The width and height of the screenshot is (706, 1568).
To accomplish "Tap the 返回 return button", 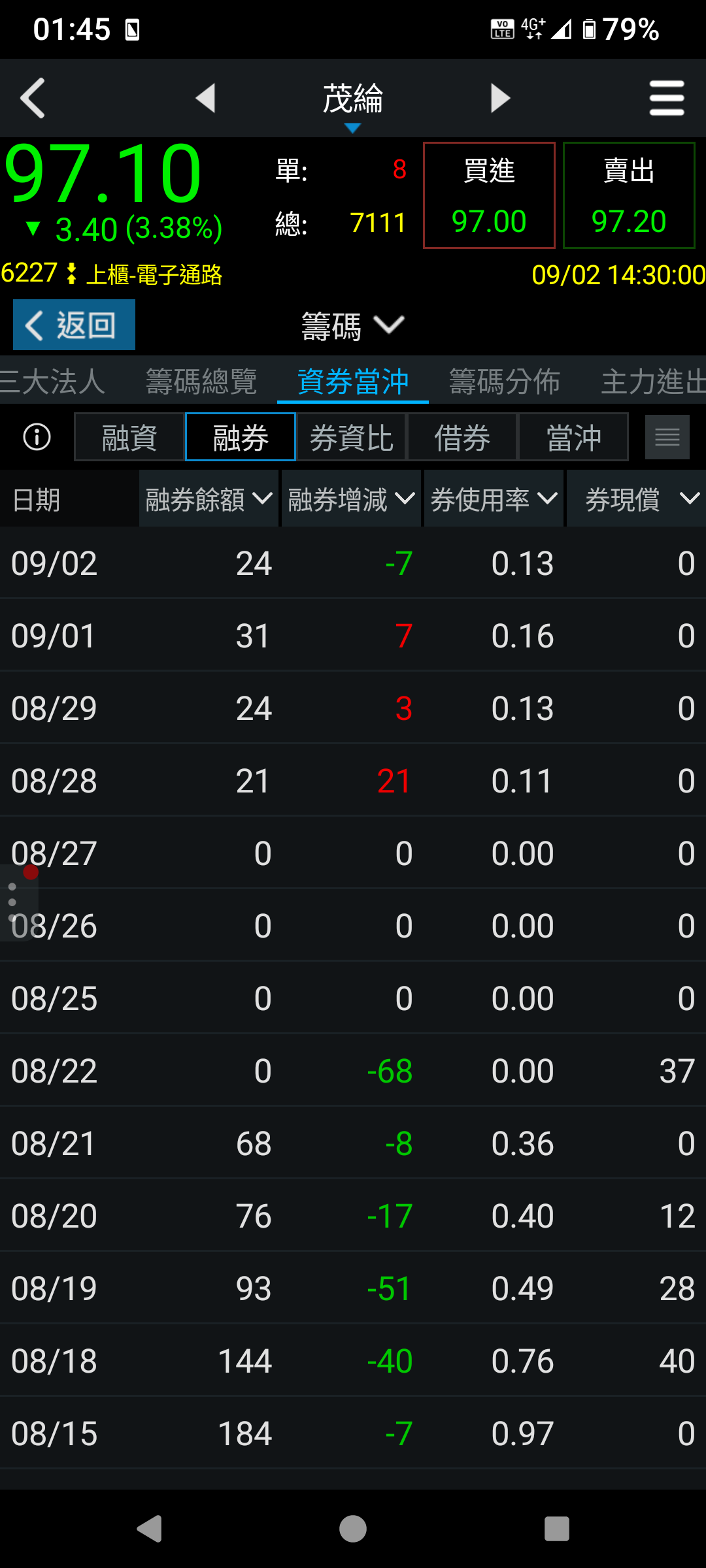I will pyautogui.click(x=74, y=325).
